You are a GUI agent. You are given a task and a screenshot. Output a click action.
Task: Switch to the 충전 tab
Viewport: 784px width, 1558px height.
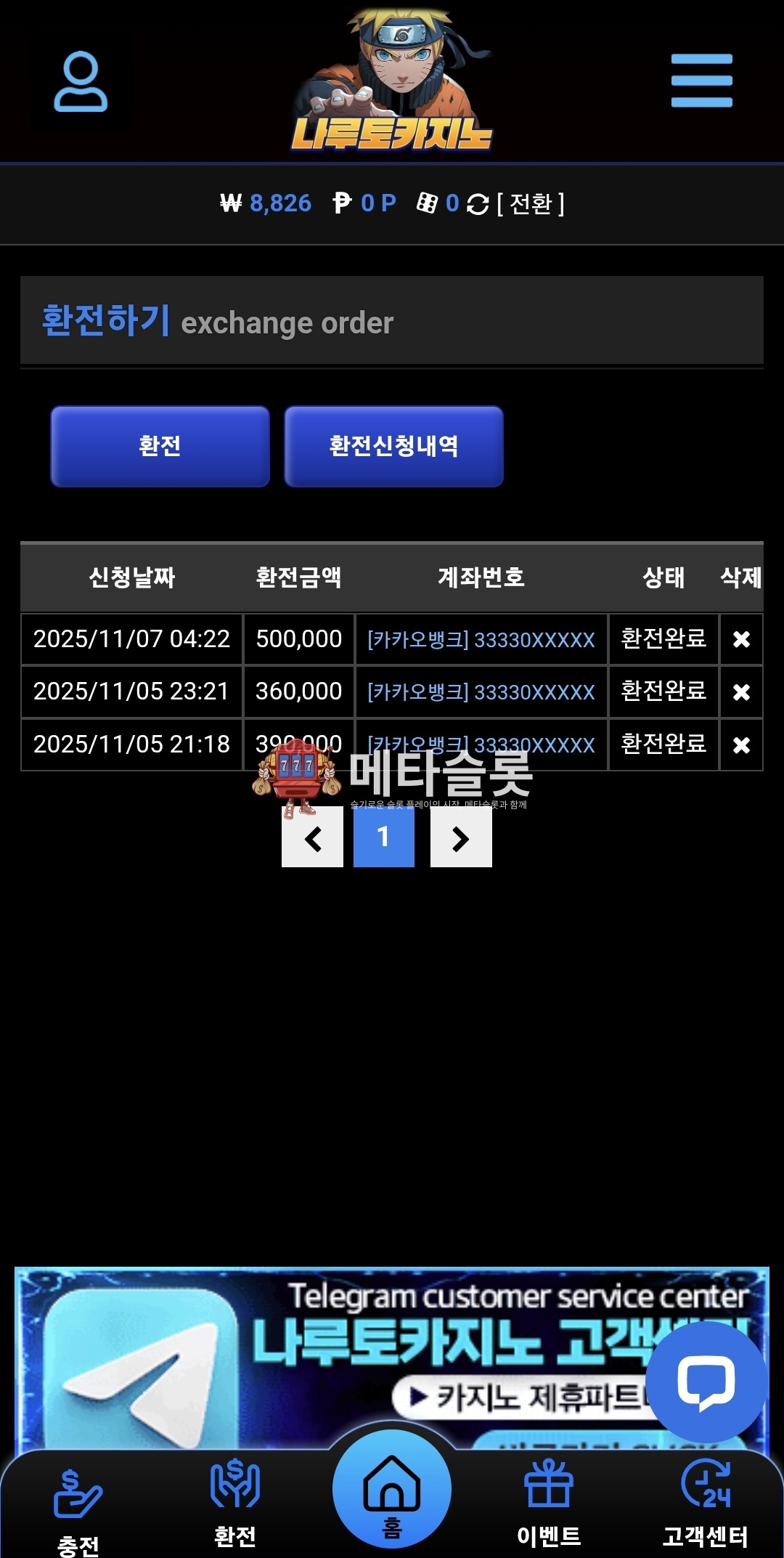pyautogui.click(x=78, y=1509)
